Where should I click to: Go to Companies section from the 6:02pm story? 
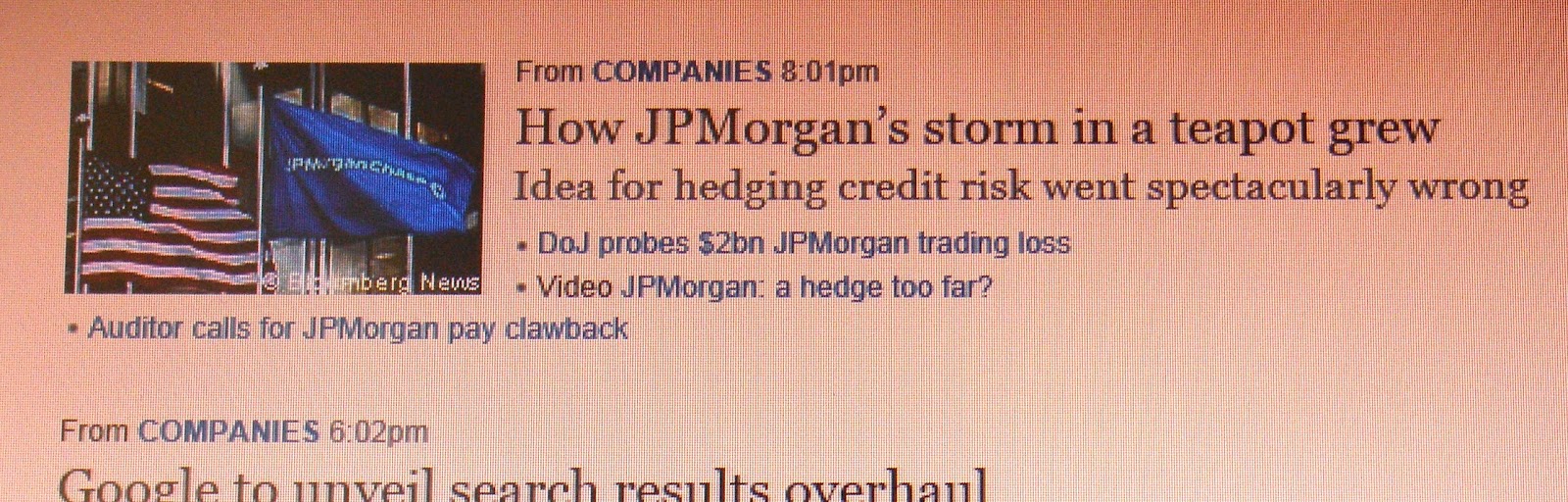(x=228, y=431)
